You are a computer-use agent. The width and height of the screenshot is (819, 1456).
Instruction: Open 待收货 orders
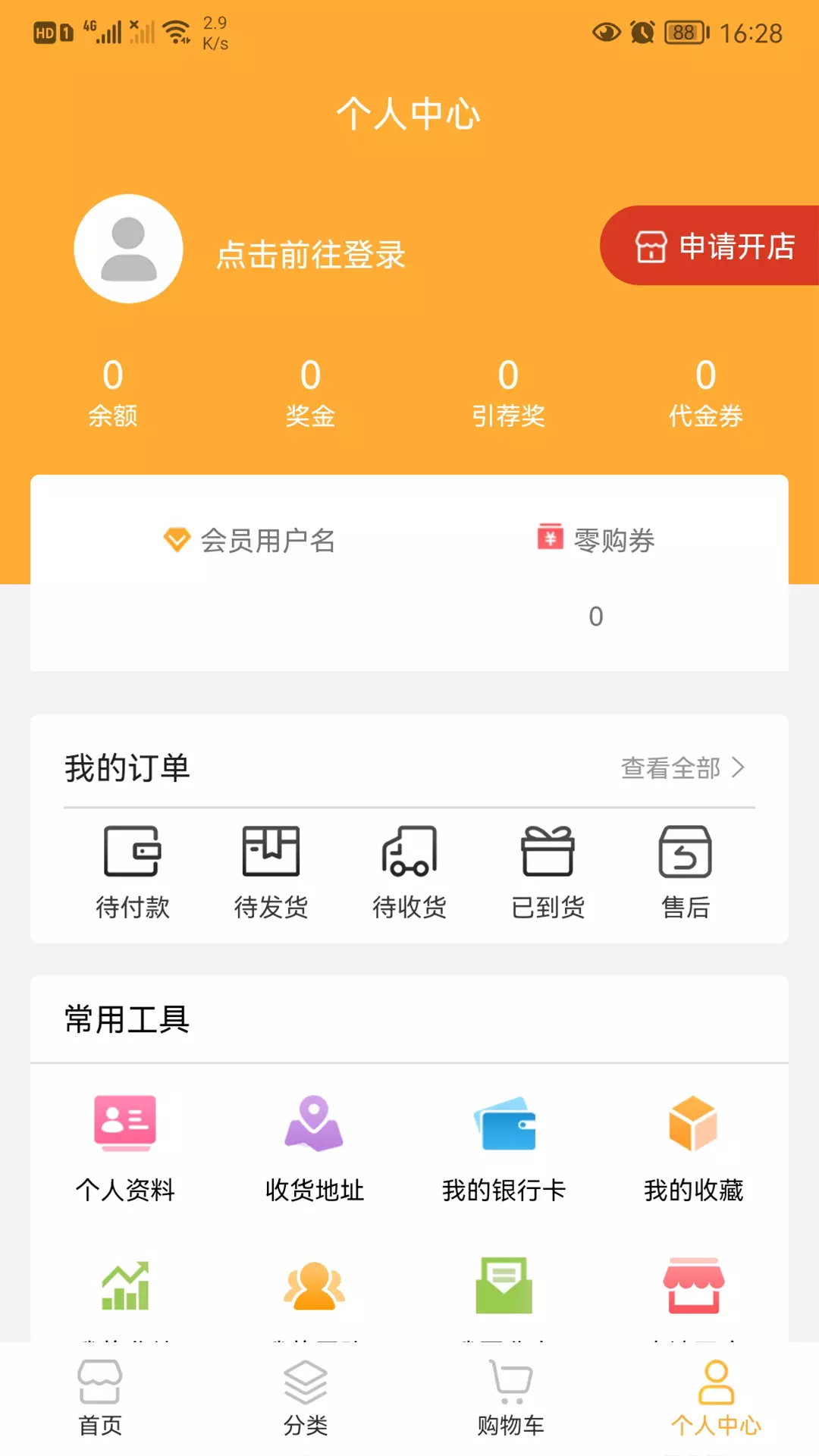click(409, 873)
